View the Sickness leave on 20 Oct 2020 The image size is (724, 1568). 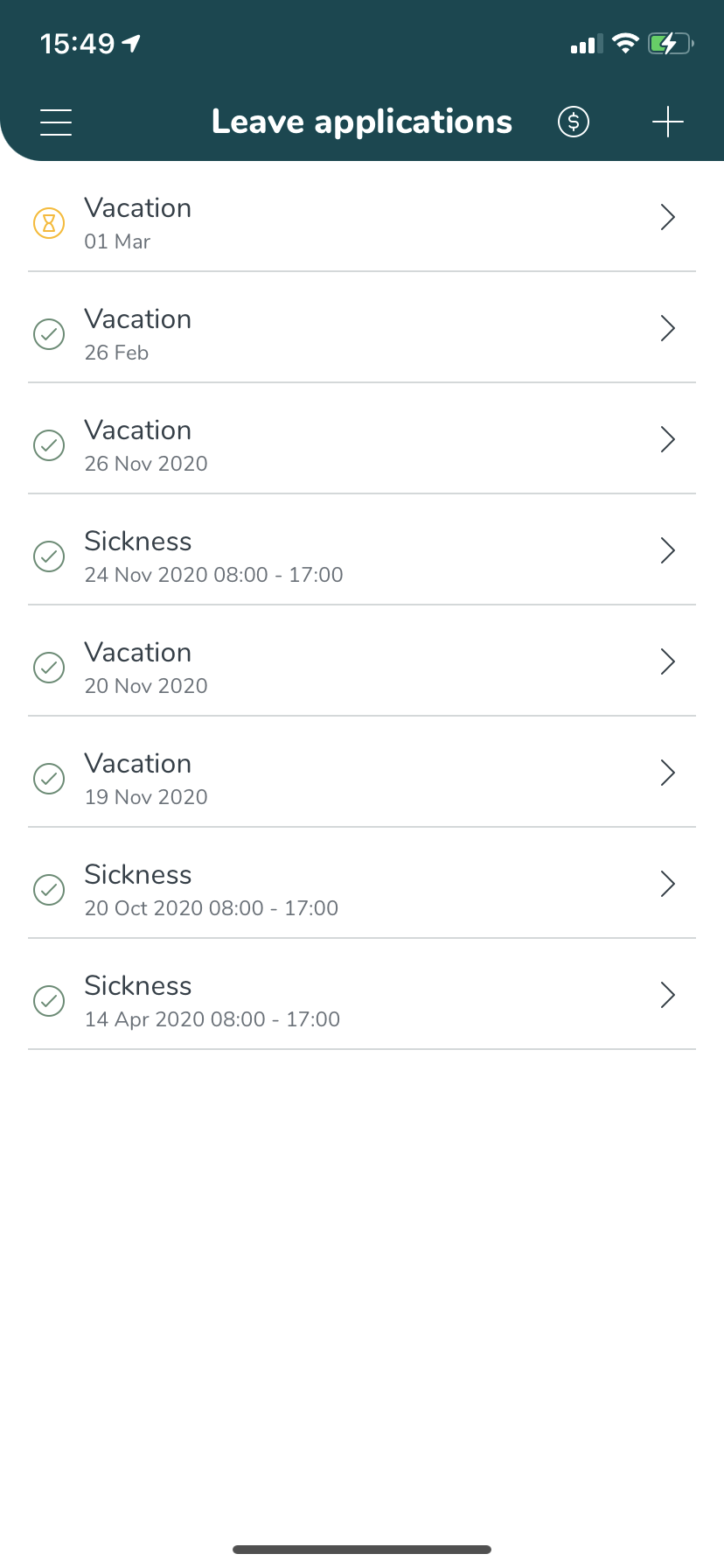point(362,884)
